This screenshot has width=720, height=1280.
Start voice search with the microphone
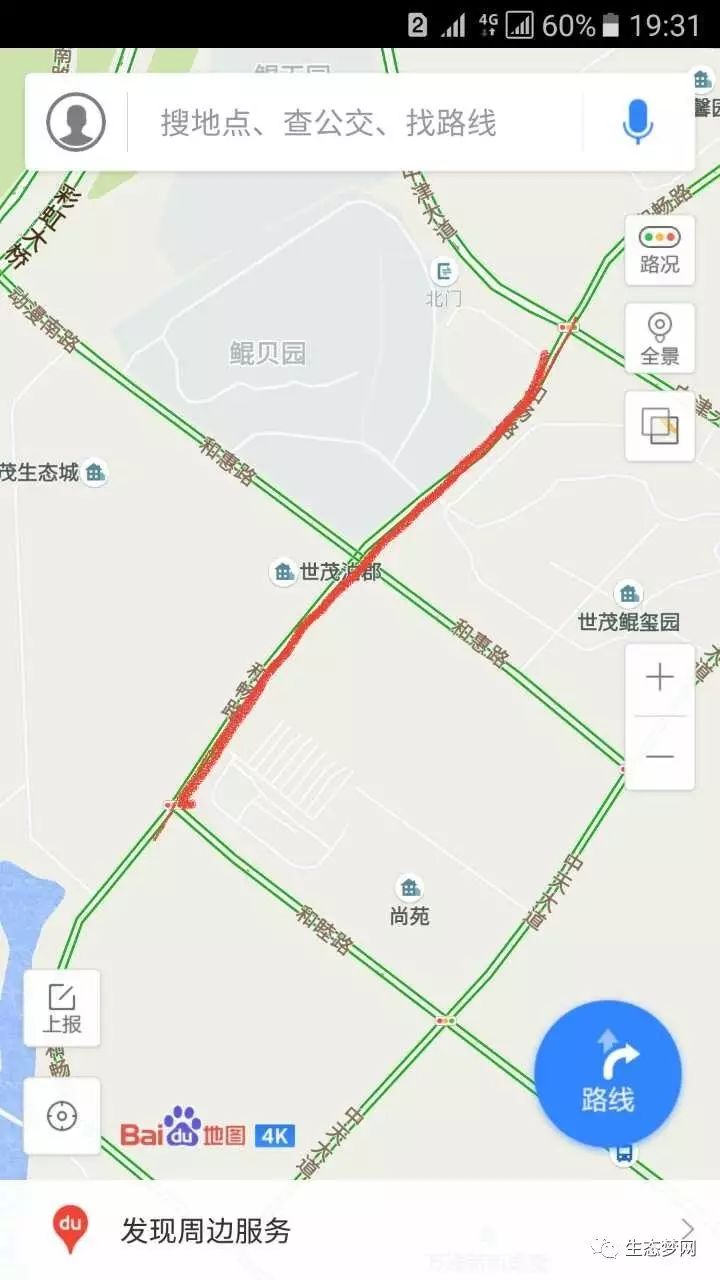[637, 123]
